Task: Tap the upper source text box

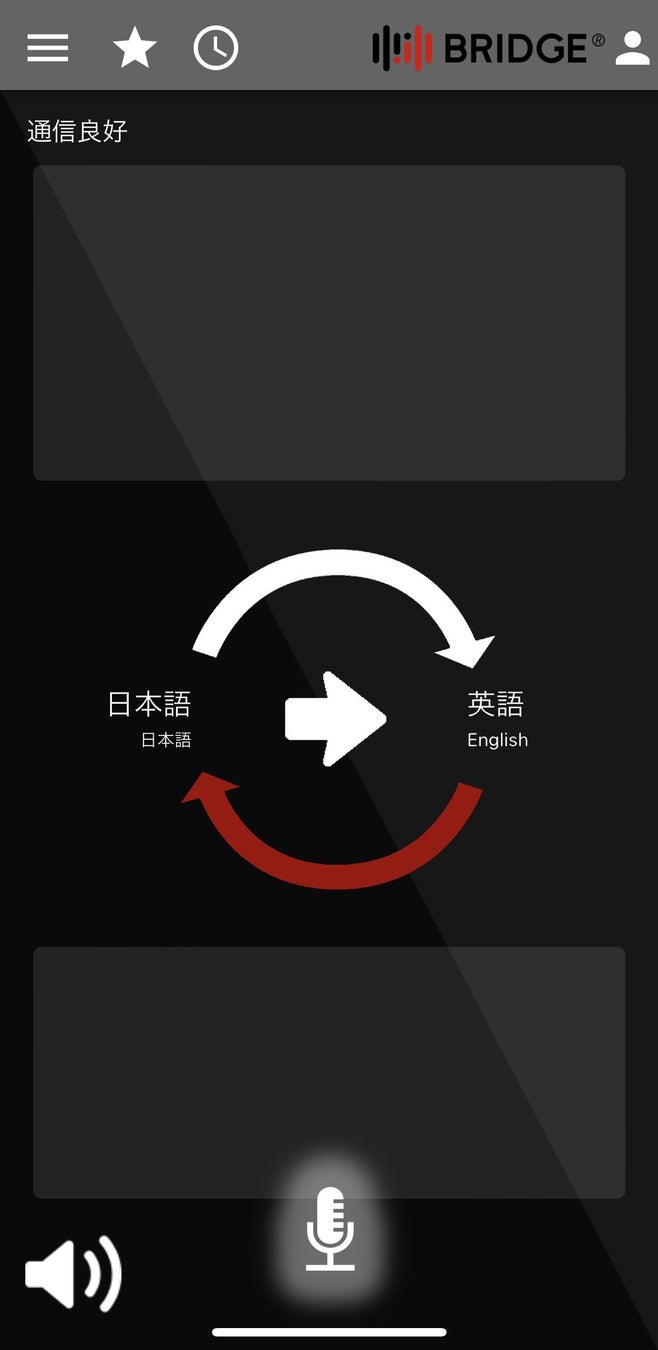Action: pos(329,323)
